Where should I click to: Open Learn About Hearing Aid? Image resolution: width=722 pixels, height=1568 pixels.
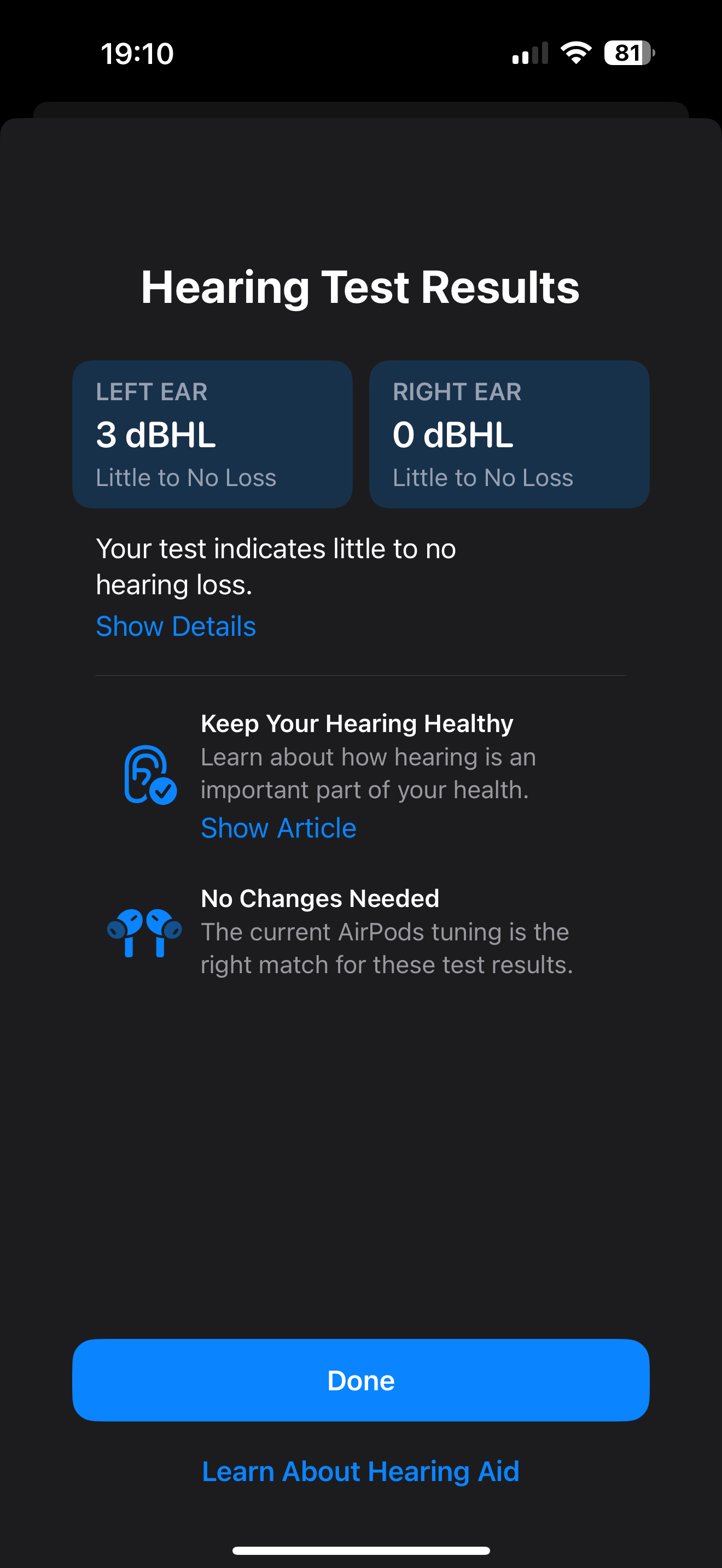click(x=360, y=1471)
